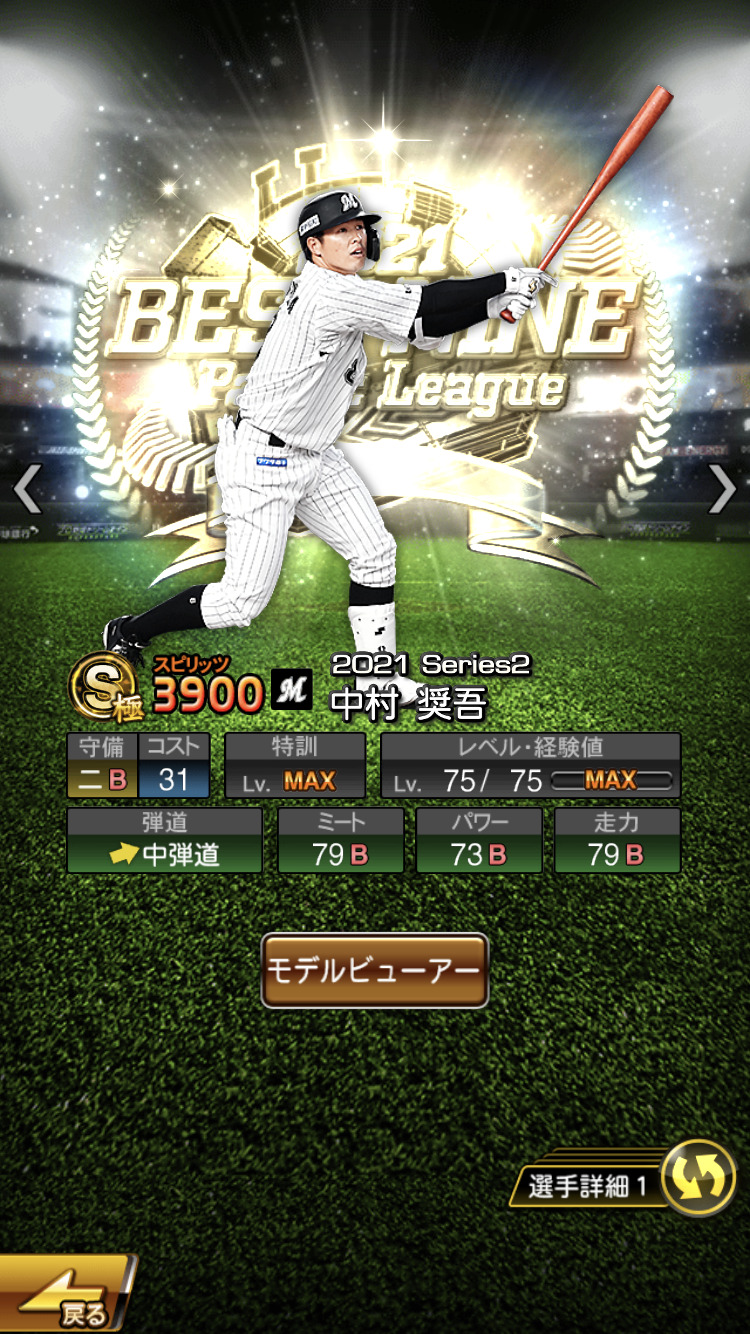This screenshot has width=750, height=1334.
Task: Go to the previous player card arrow
Action: coord(27,488)
